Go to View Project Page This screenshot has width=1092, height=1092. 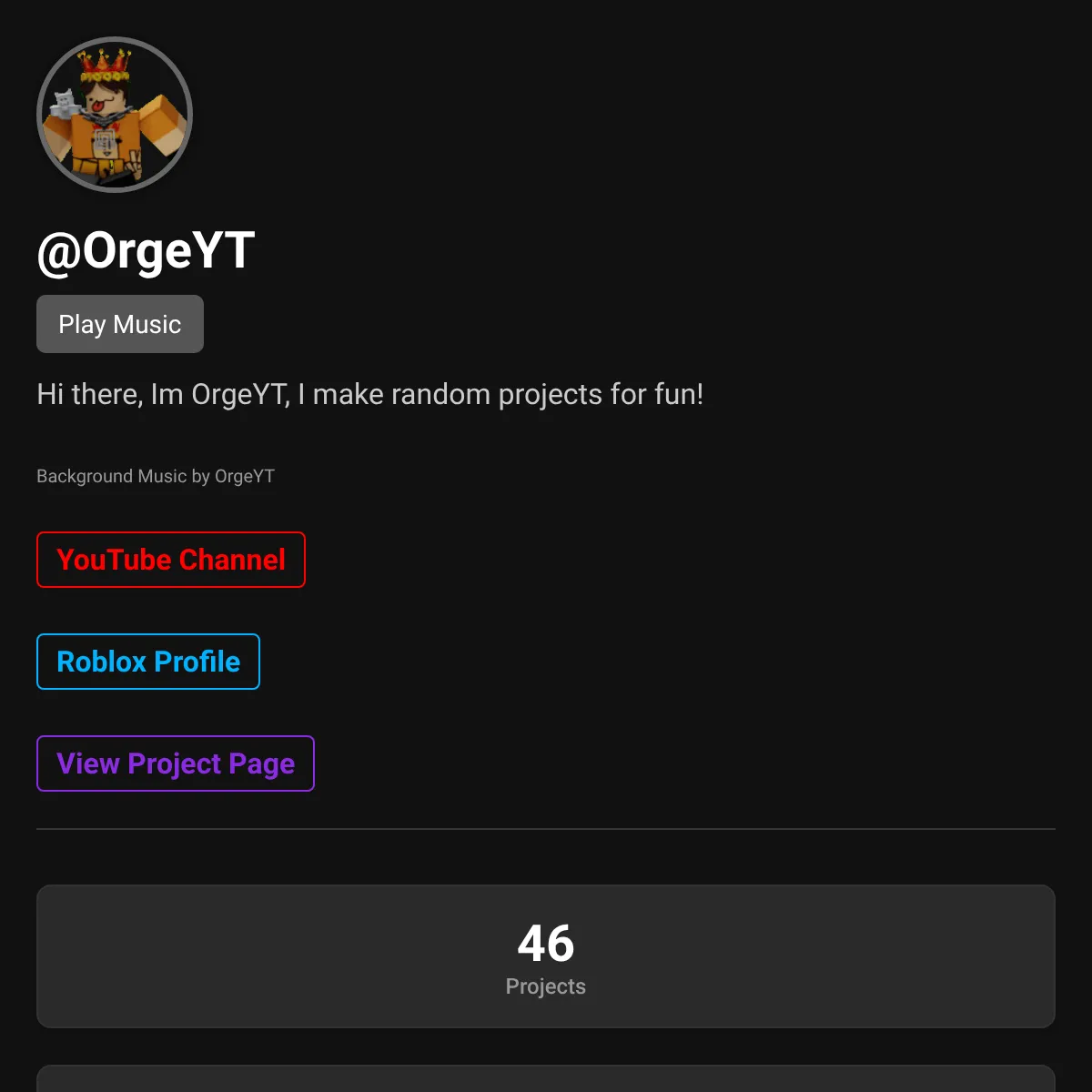pyautogui.click(x=176, y=763)
